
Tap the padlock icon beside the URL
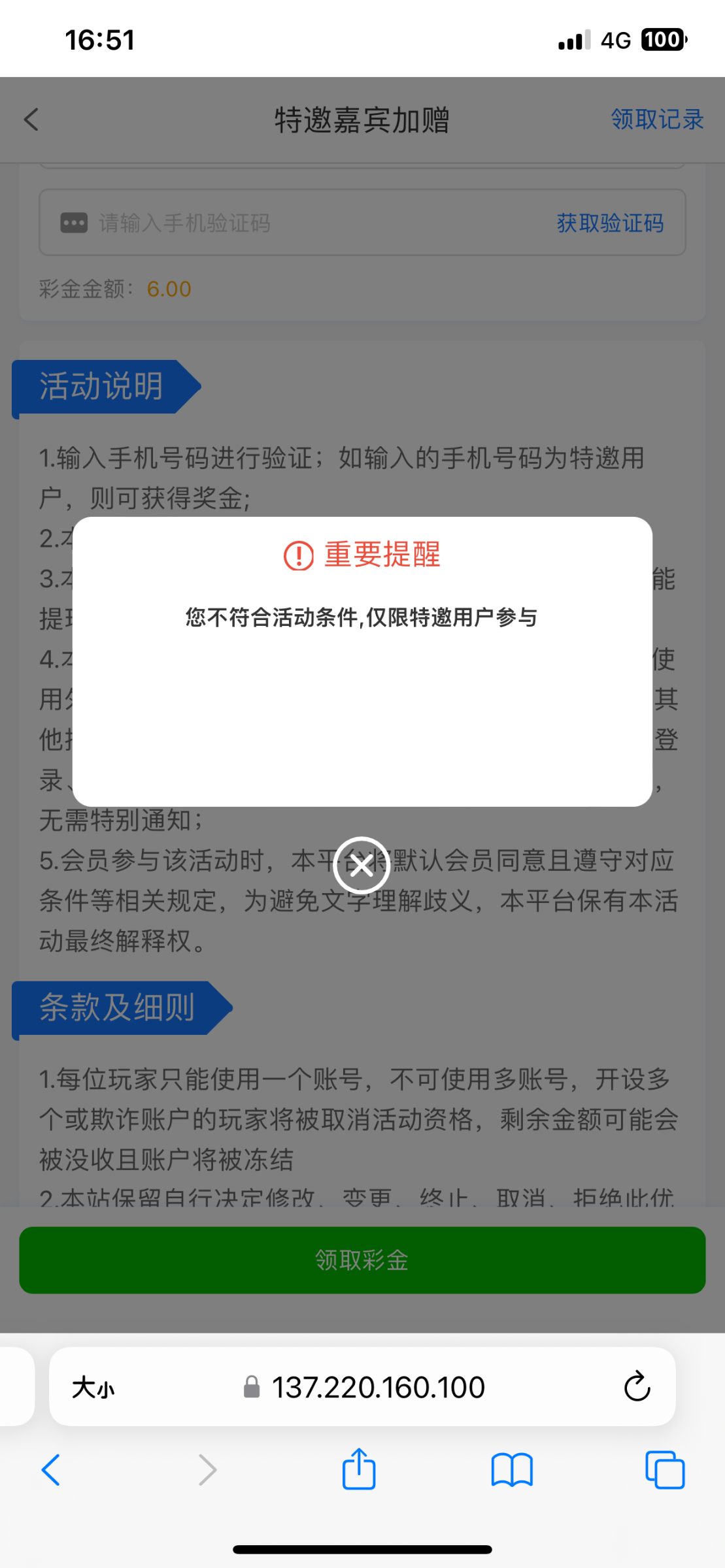pyautogui.click(x=252, y=1387)
